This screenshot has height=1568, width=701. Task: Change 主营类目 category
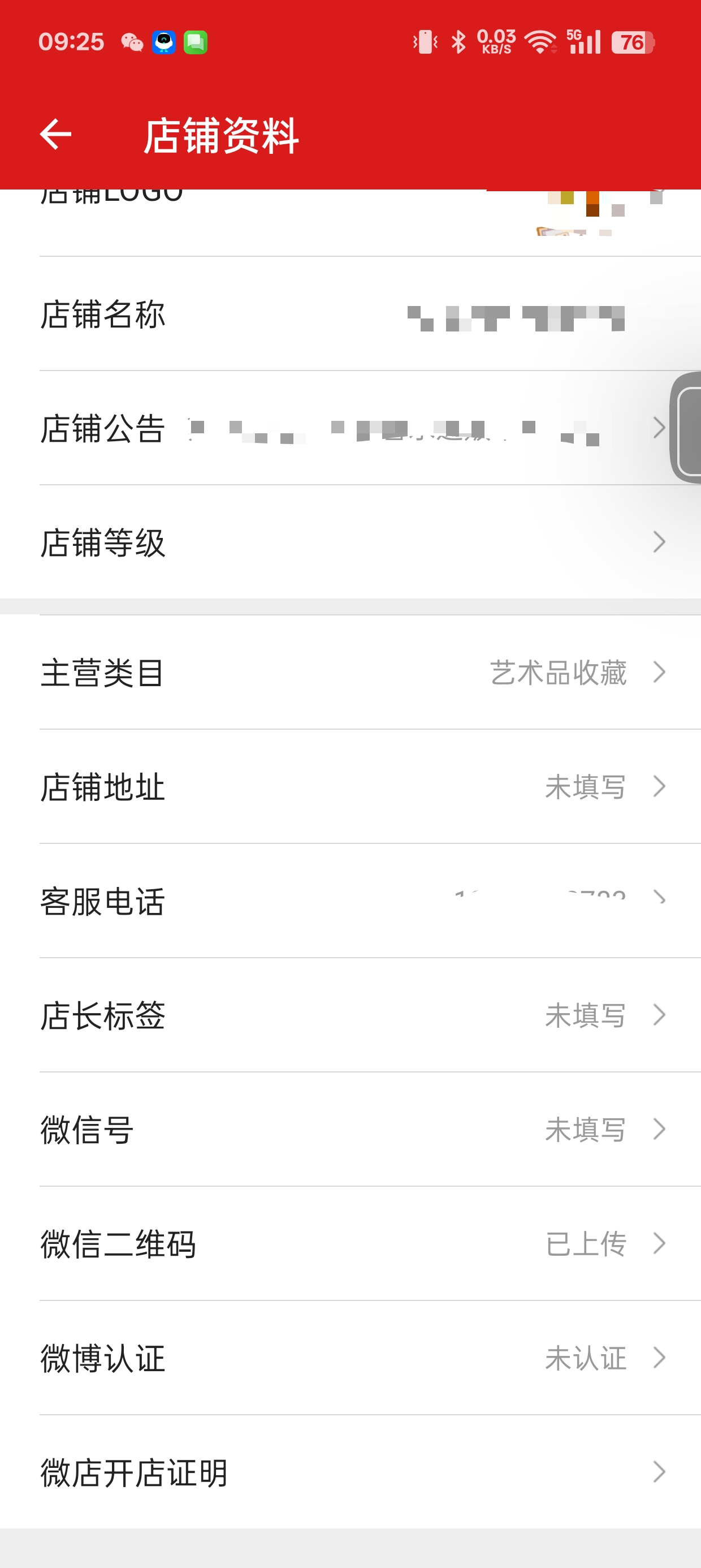pyautogui.click(x=350, y=673)
